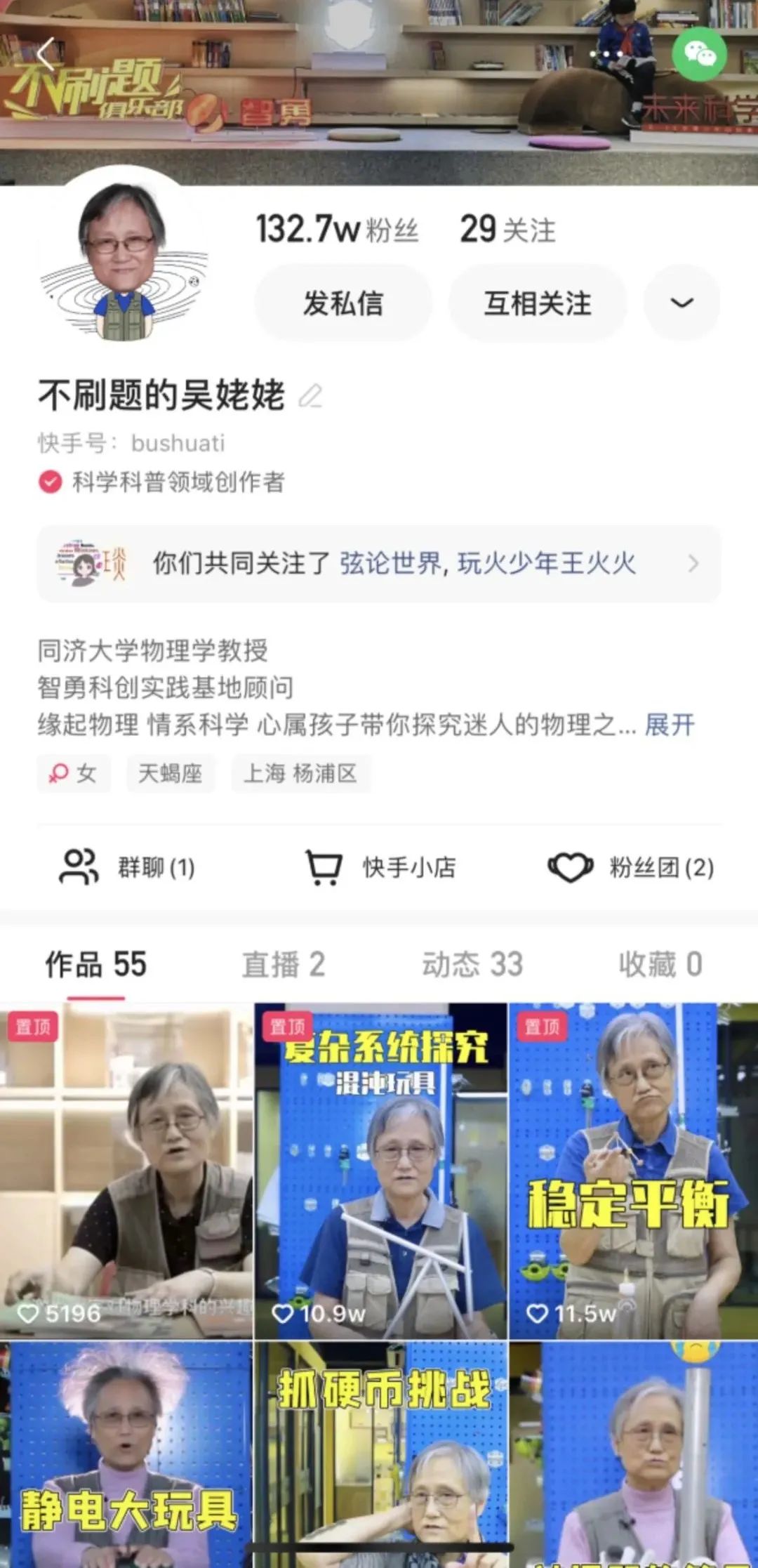
Task: Share profile via the WeChat icon
Action: 699,53
